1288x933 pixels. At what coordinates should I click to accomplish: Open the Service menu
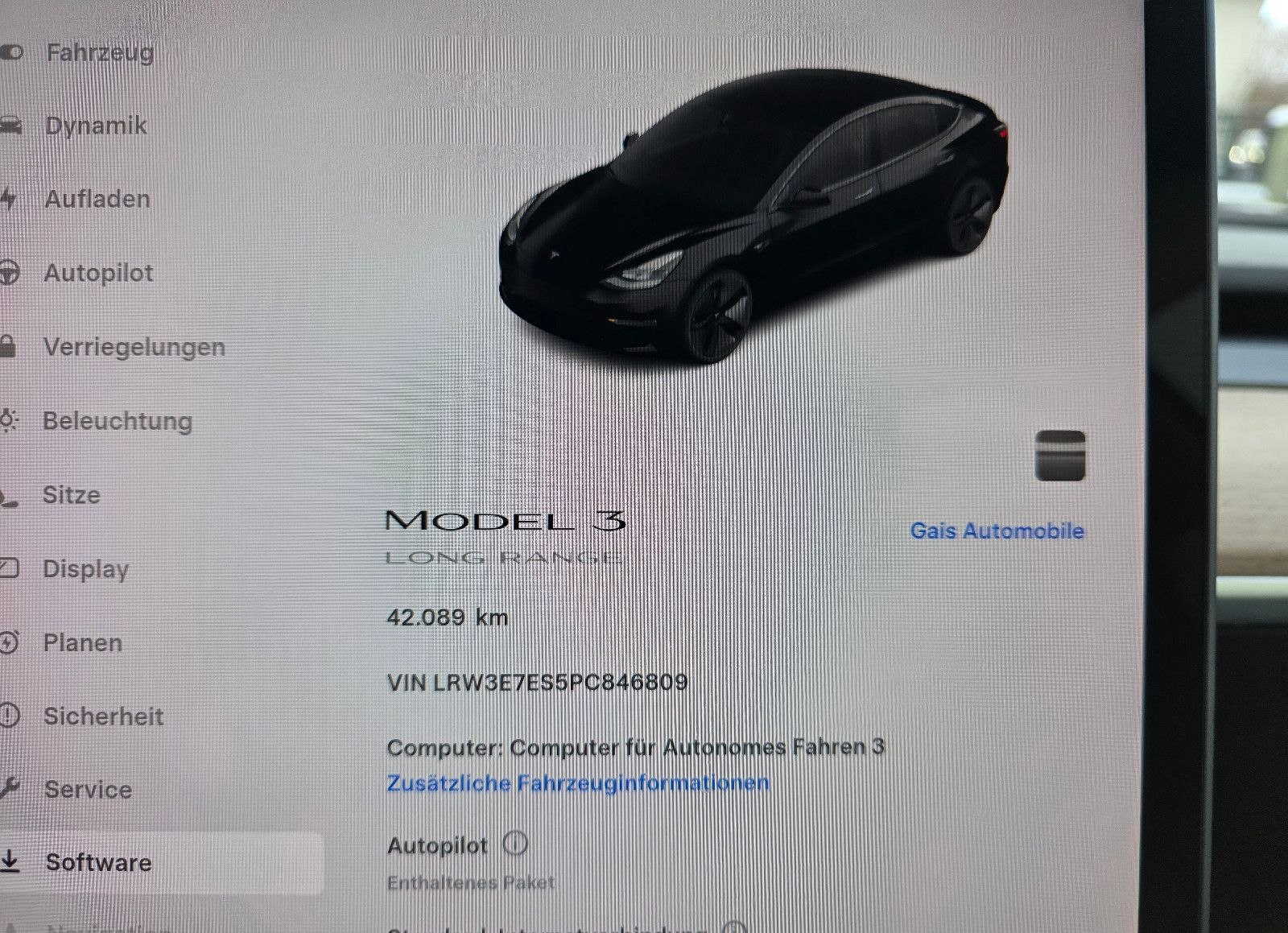tap(88, 790)
